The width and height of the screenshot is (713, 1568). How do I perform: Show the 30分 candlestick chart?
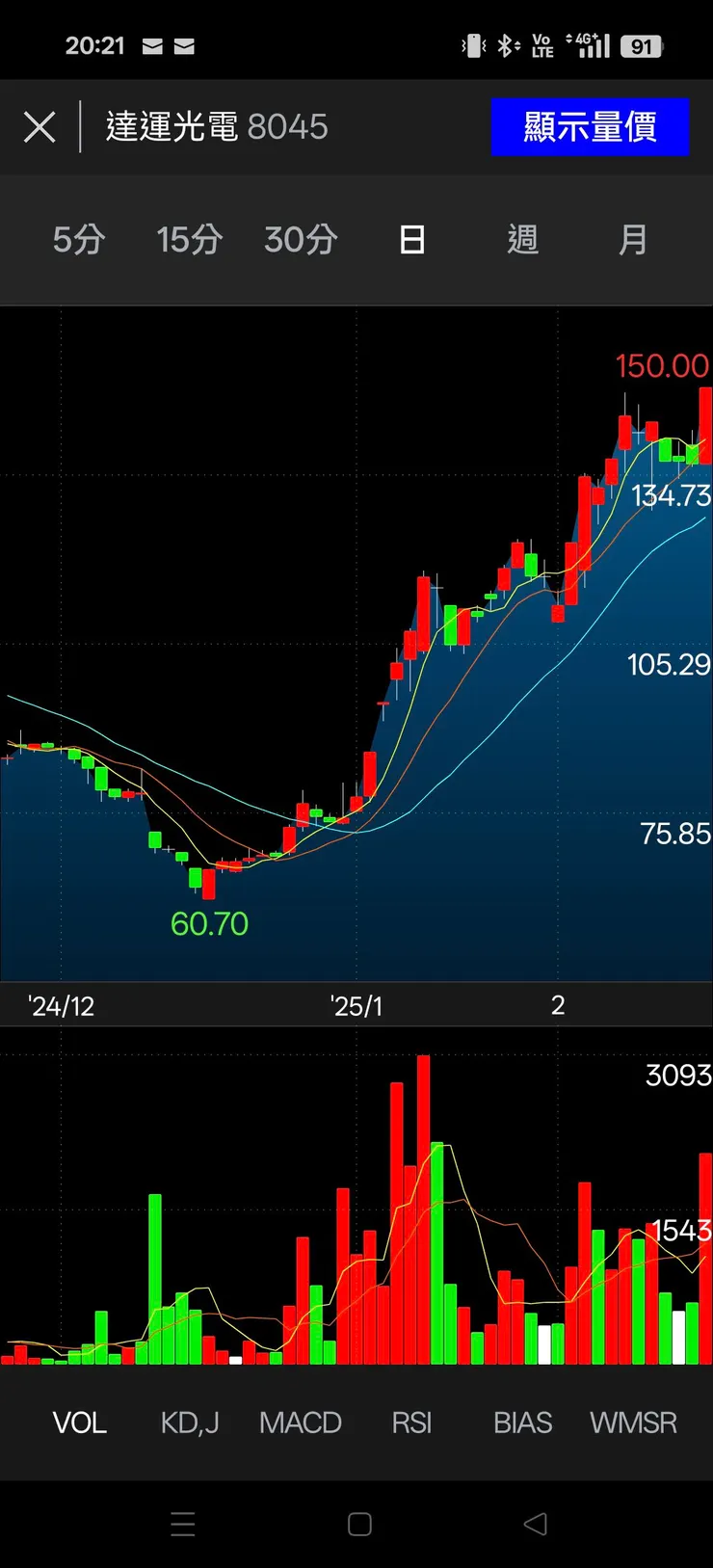pyautogui.click(x=301, y=239)
